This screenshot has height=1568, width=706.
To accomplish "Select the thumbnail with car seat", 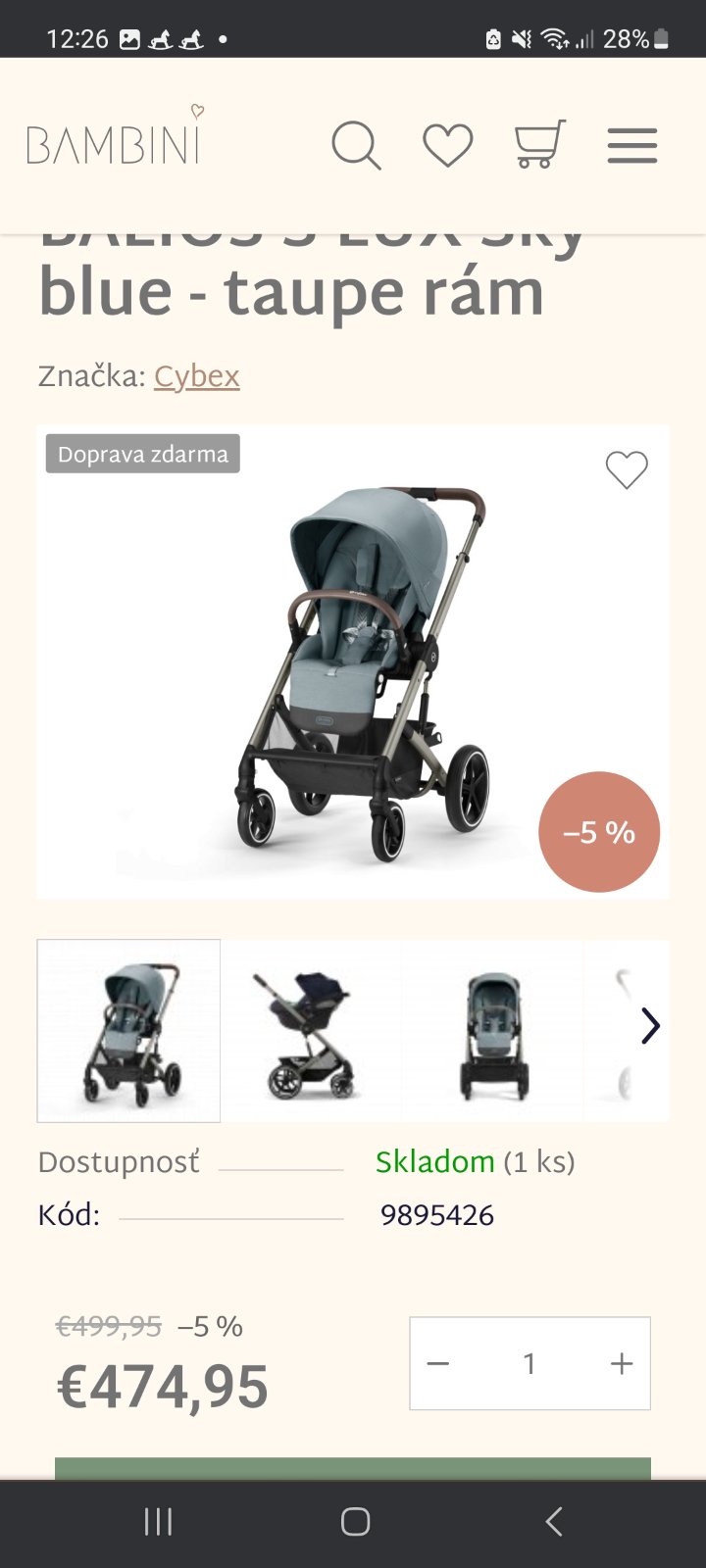I will pyautogui.click(x=311, y=1030).
